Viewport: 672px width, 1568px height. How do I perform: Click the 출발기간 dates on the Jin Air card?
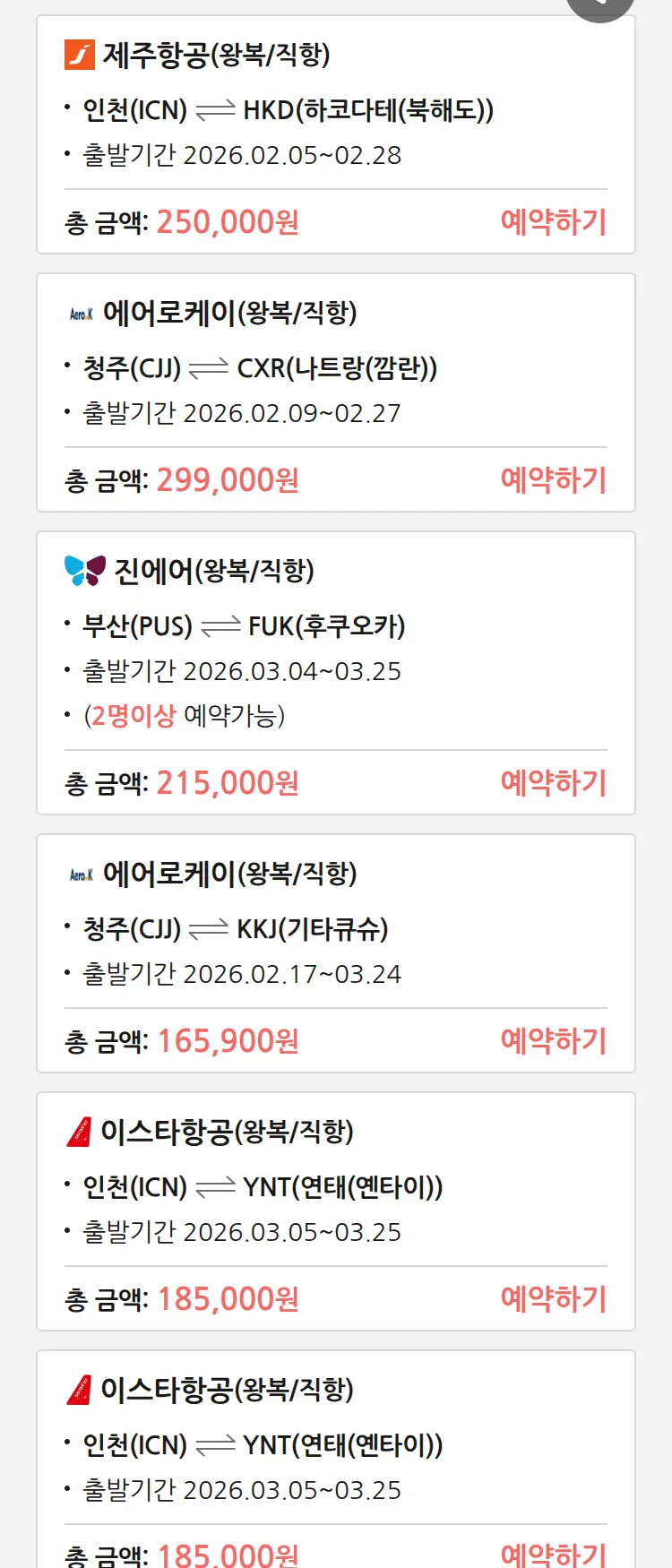233,670
